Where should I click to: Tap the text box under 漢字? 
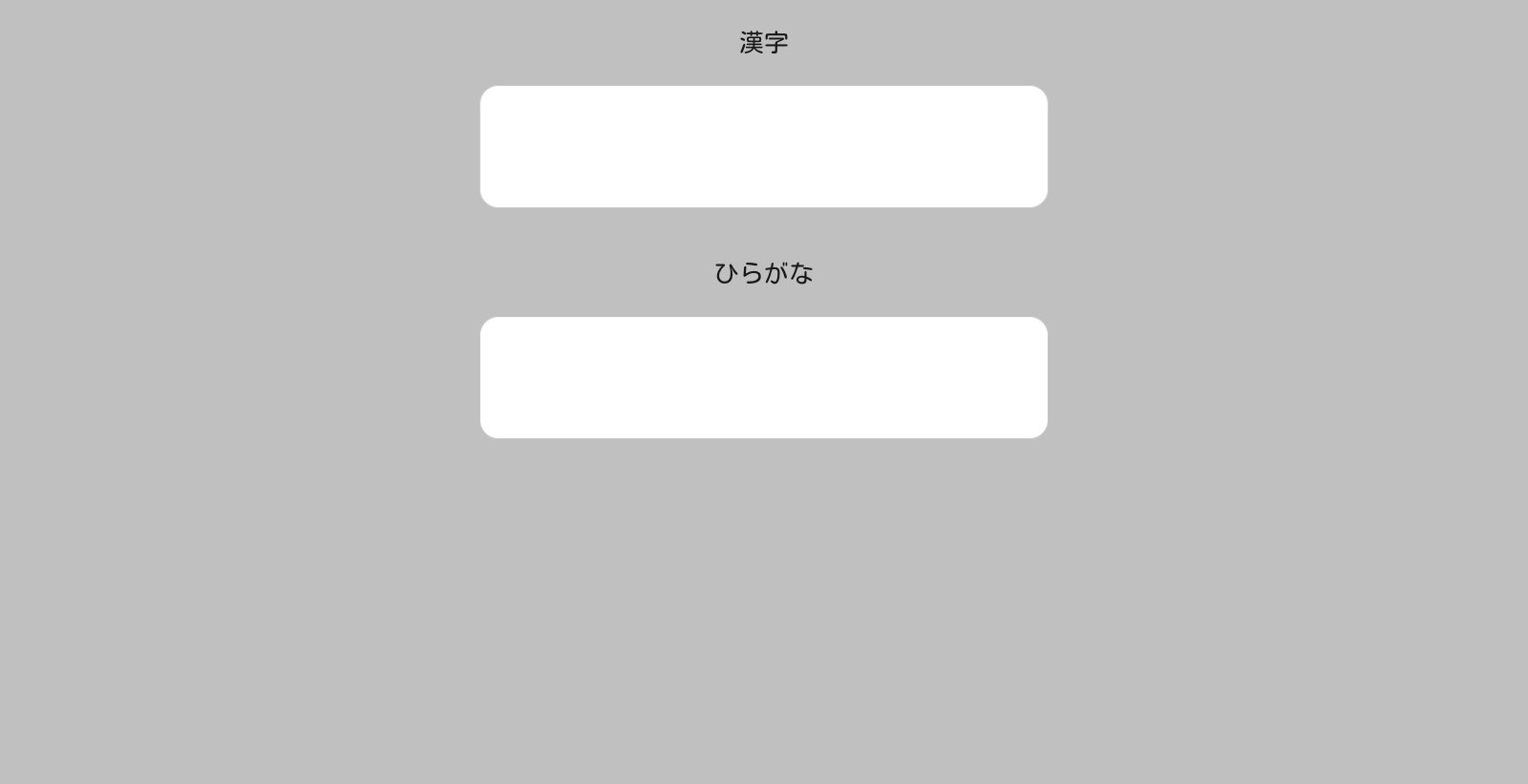click(763, 146)
